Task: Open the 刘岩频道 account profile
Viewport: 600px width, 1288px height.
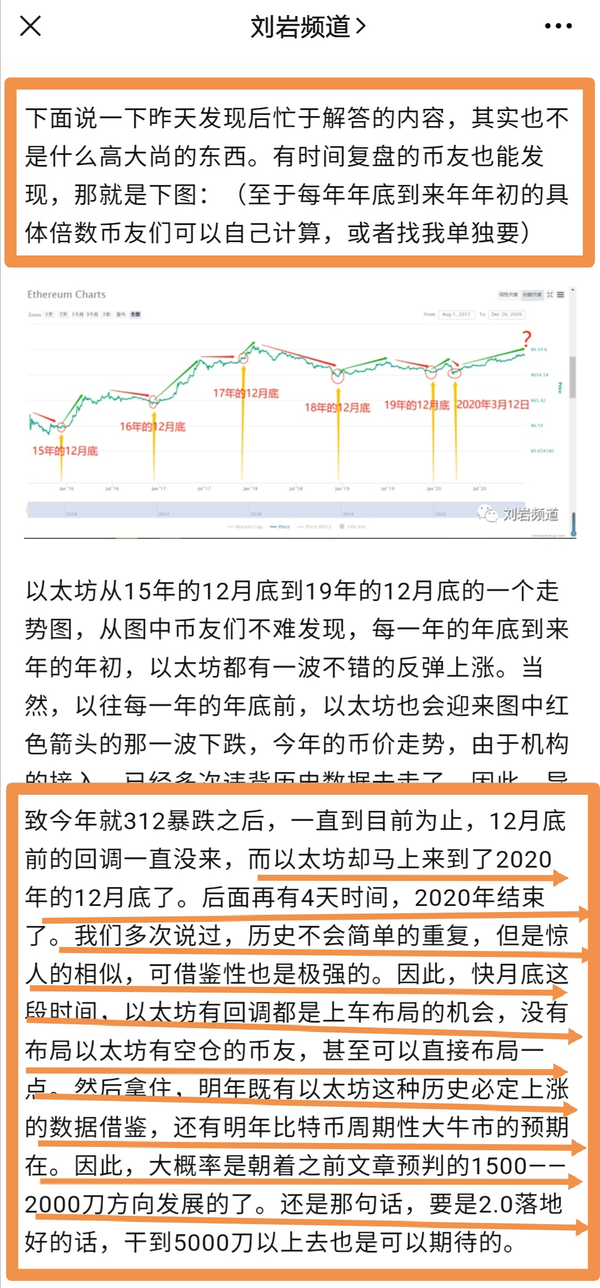Action: (307, 27)
